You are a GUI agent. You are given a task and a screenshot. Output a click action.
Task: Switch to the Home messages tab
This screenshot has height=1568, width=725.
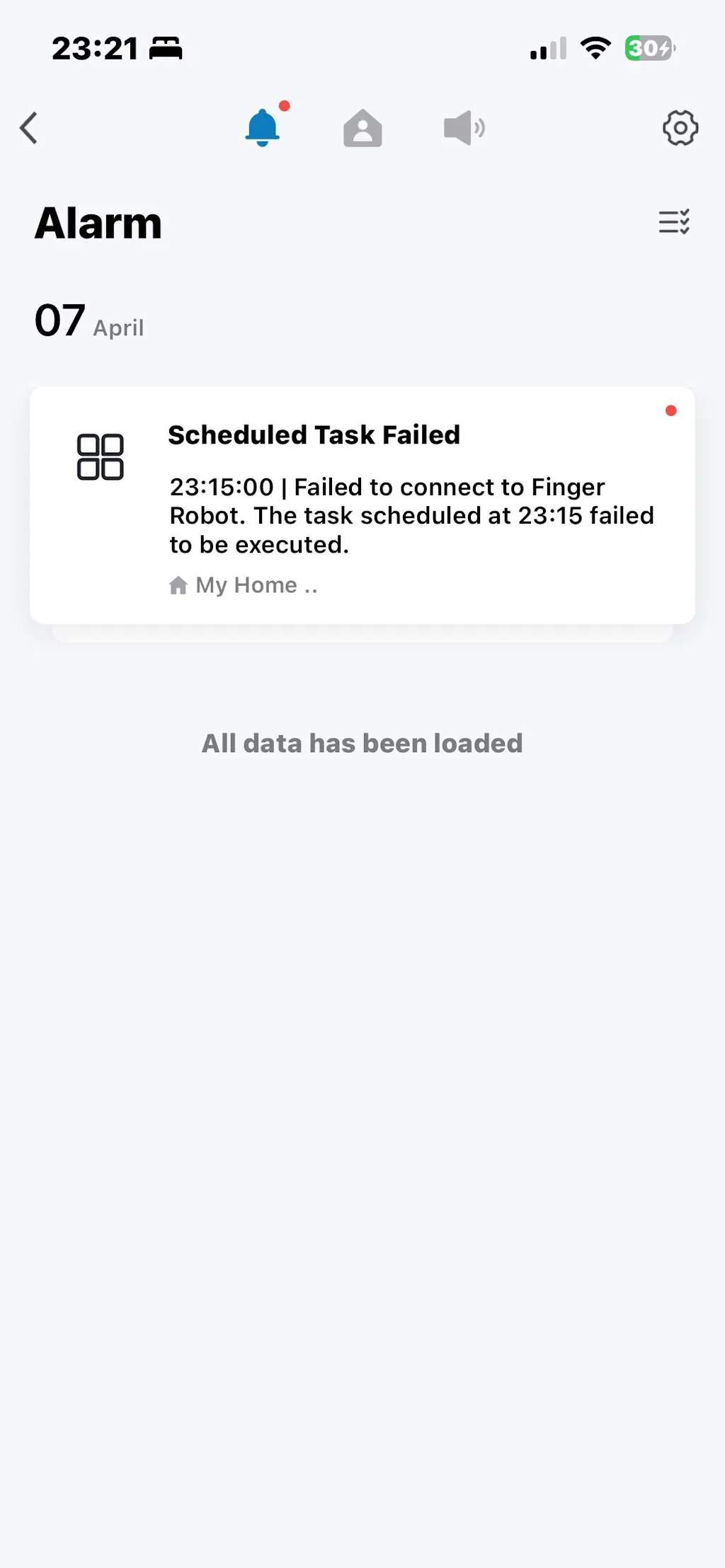(362, 129)
